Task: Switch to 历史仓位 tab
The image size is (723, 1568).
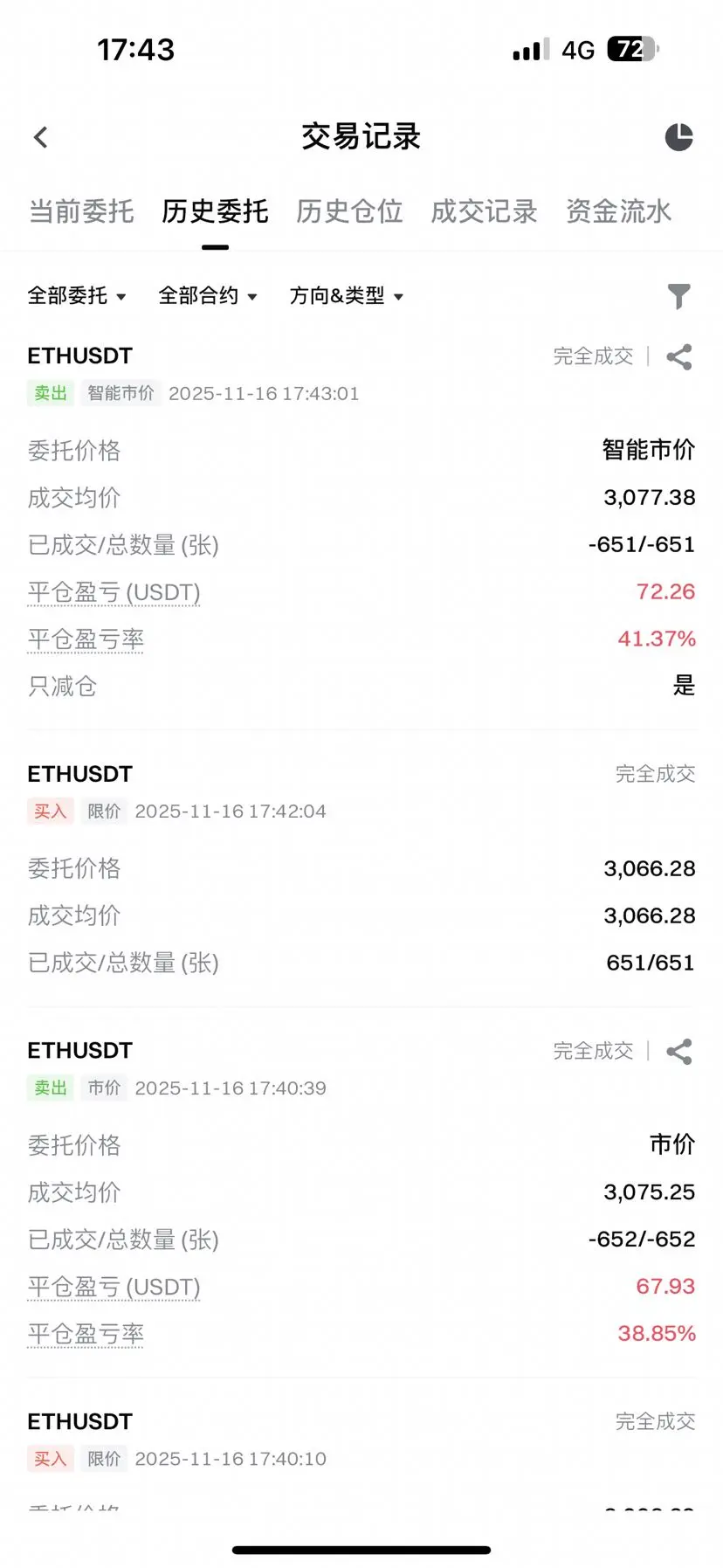Action: [x=348, y=211]
